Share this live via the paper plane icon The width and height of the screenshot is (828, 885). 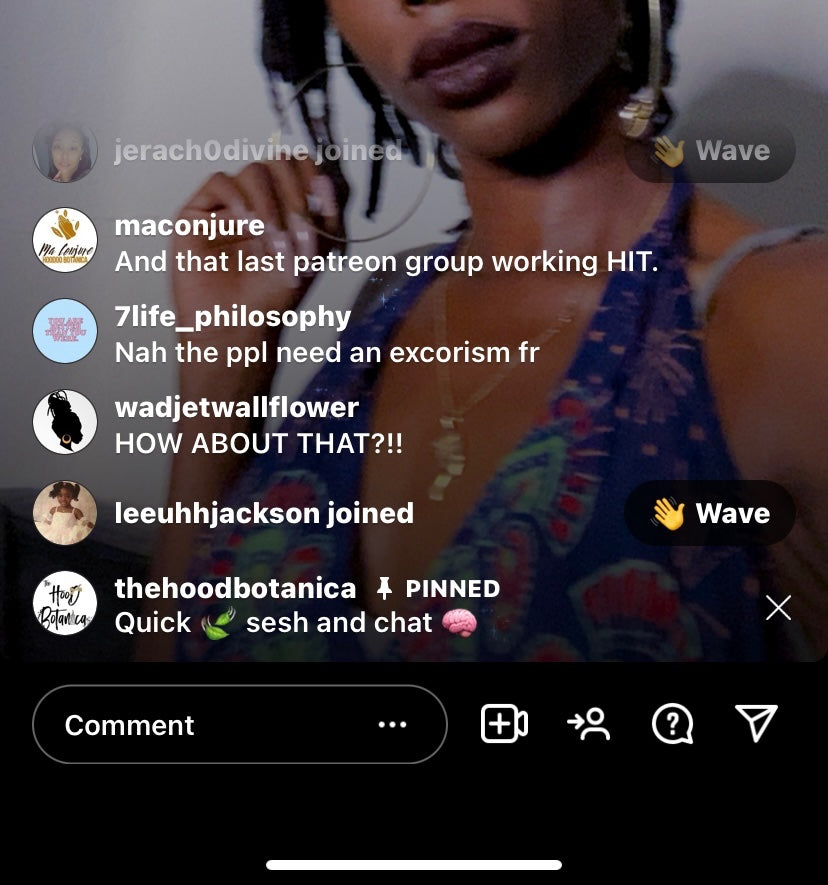point(756,723)
